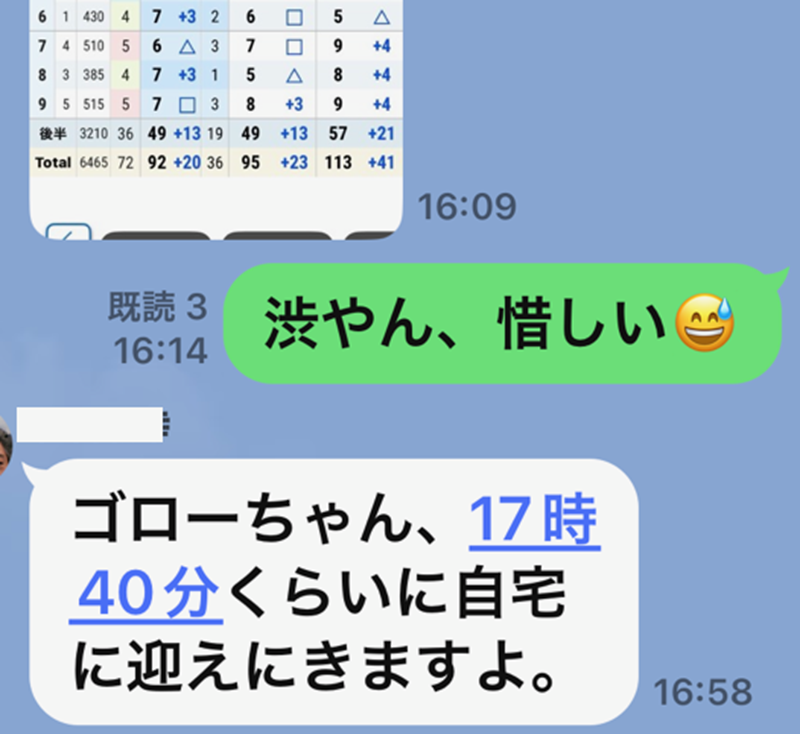
Task: Tap the underlined 17時40分 time link
Action: tap(534, 522)
